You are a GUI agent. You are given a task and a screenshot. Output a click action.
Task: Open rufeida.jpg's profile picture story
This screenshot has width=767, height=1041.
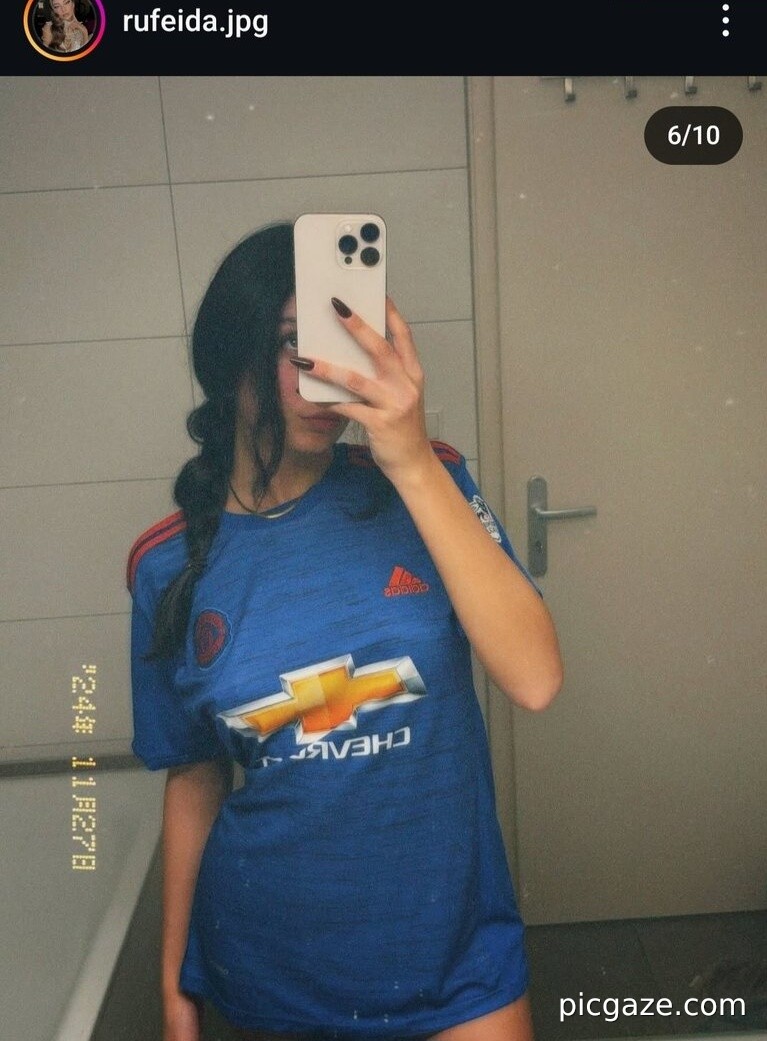tap(65, 24)
